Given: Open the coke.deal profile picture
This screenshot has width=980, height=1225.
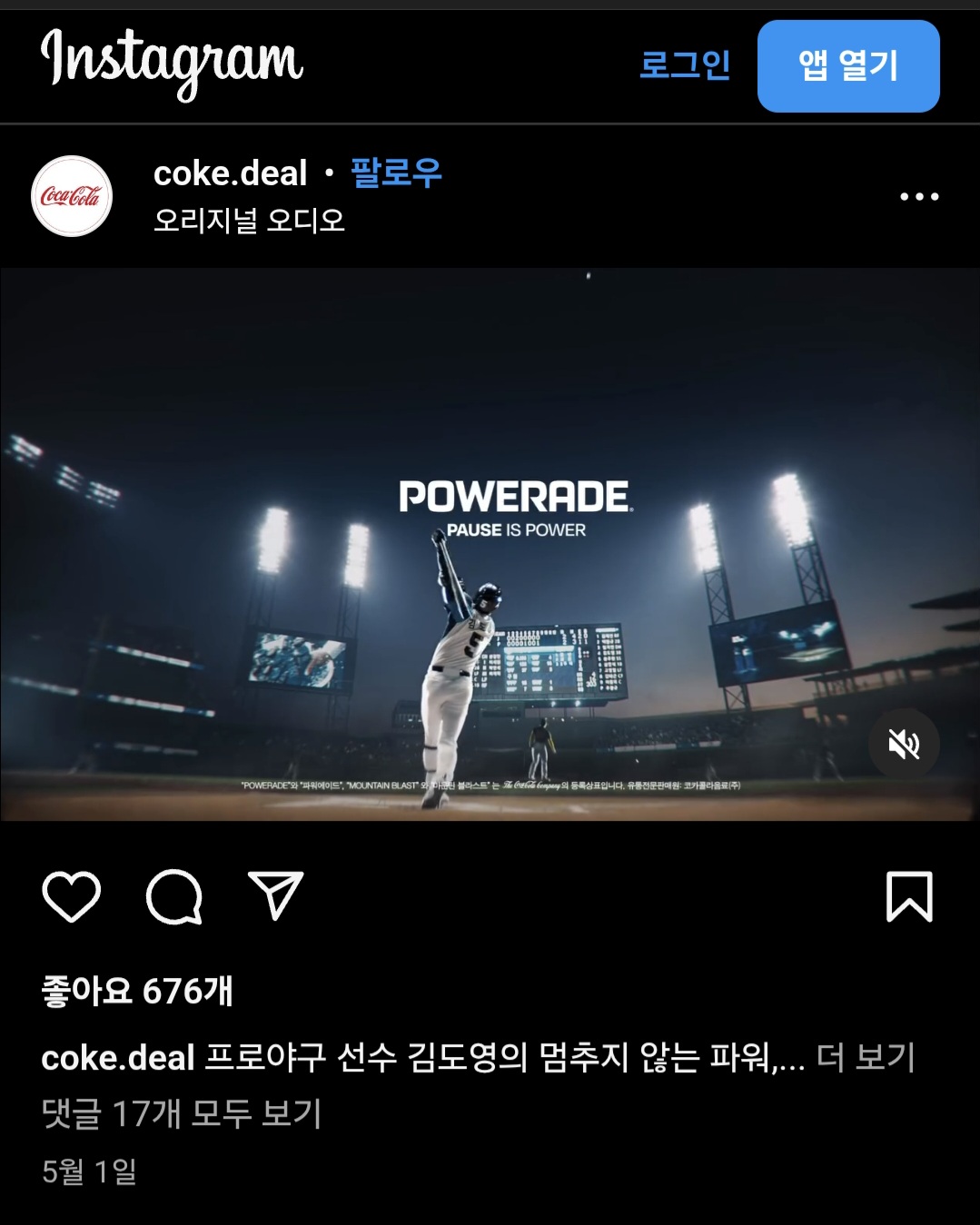Looking at the screenshot, I should tap(72, 196).
